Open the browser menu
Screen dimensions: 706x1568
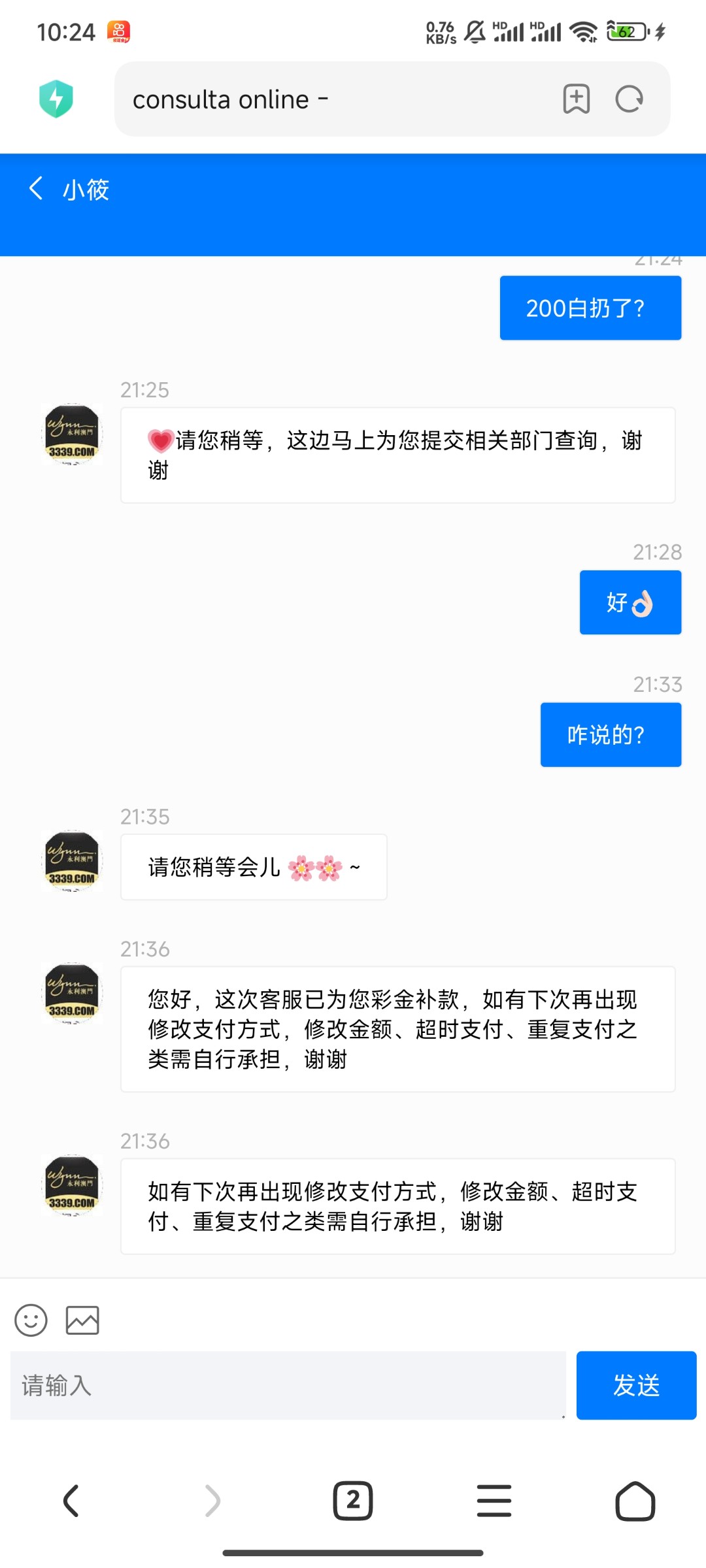click(x=494, y=1501)
